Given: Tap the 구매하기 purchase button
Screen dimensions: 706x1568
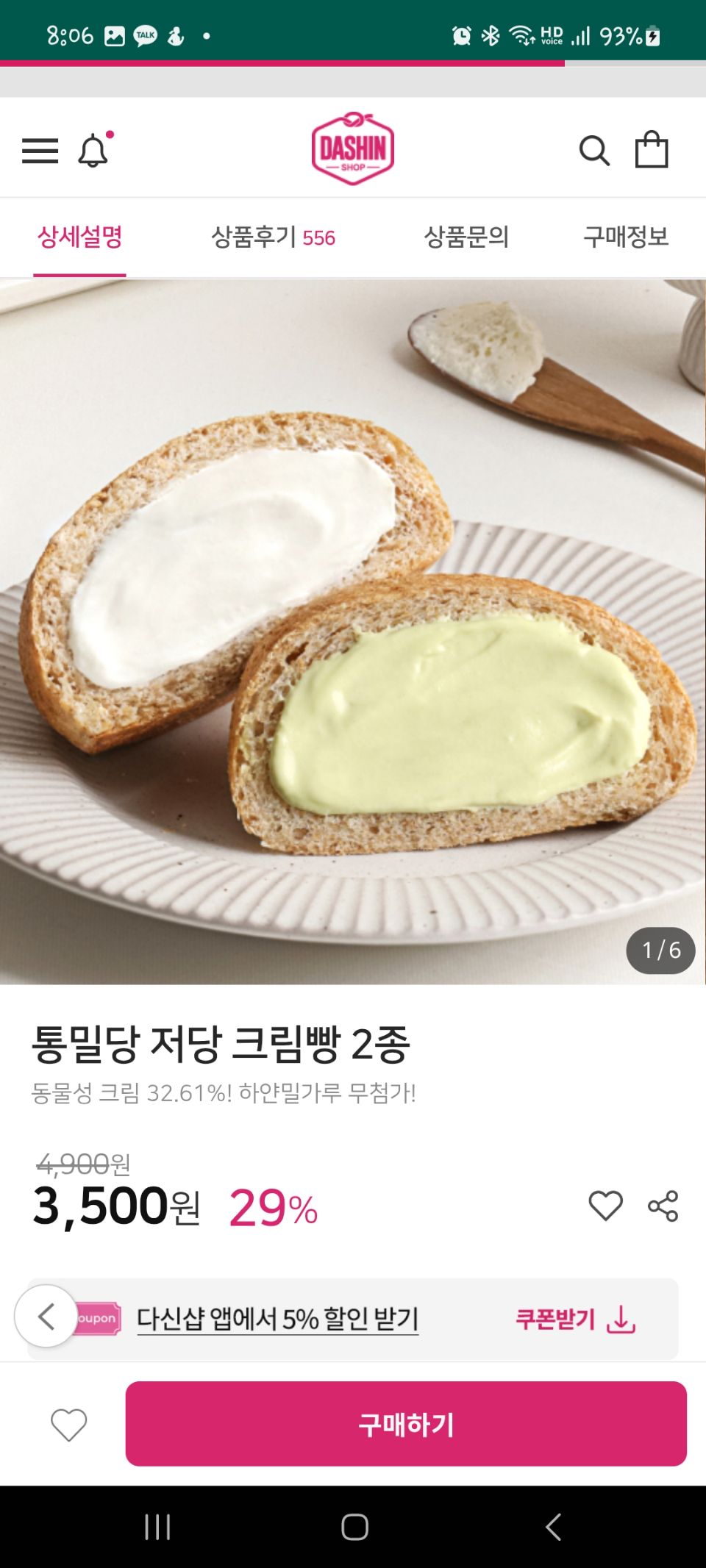Looking at the screenshot, I should tap(406, 1424).
